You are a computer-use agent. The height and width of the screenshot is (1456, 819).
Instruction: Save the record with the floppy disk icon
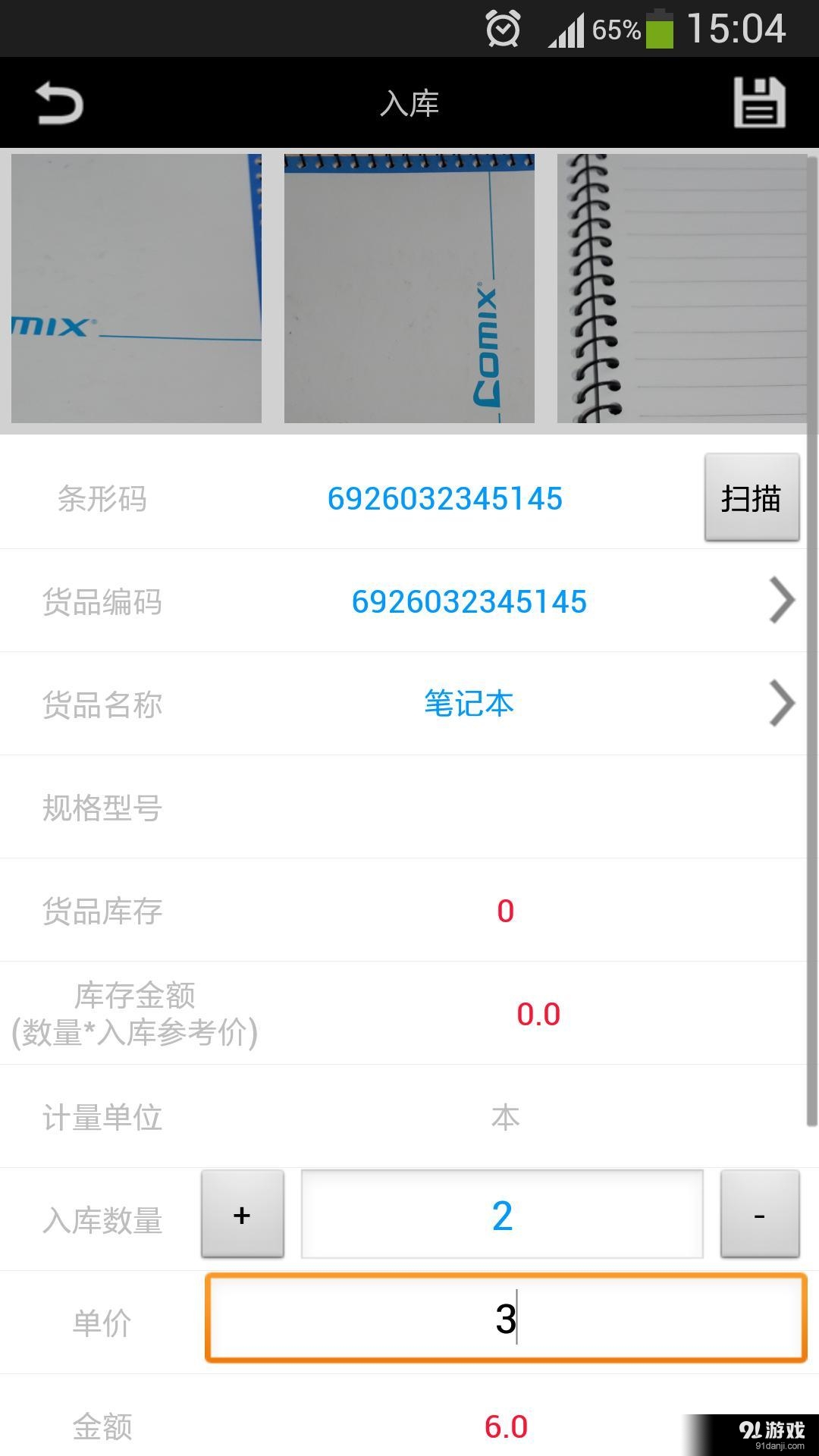pyautogui.click(x=761, y=102)
